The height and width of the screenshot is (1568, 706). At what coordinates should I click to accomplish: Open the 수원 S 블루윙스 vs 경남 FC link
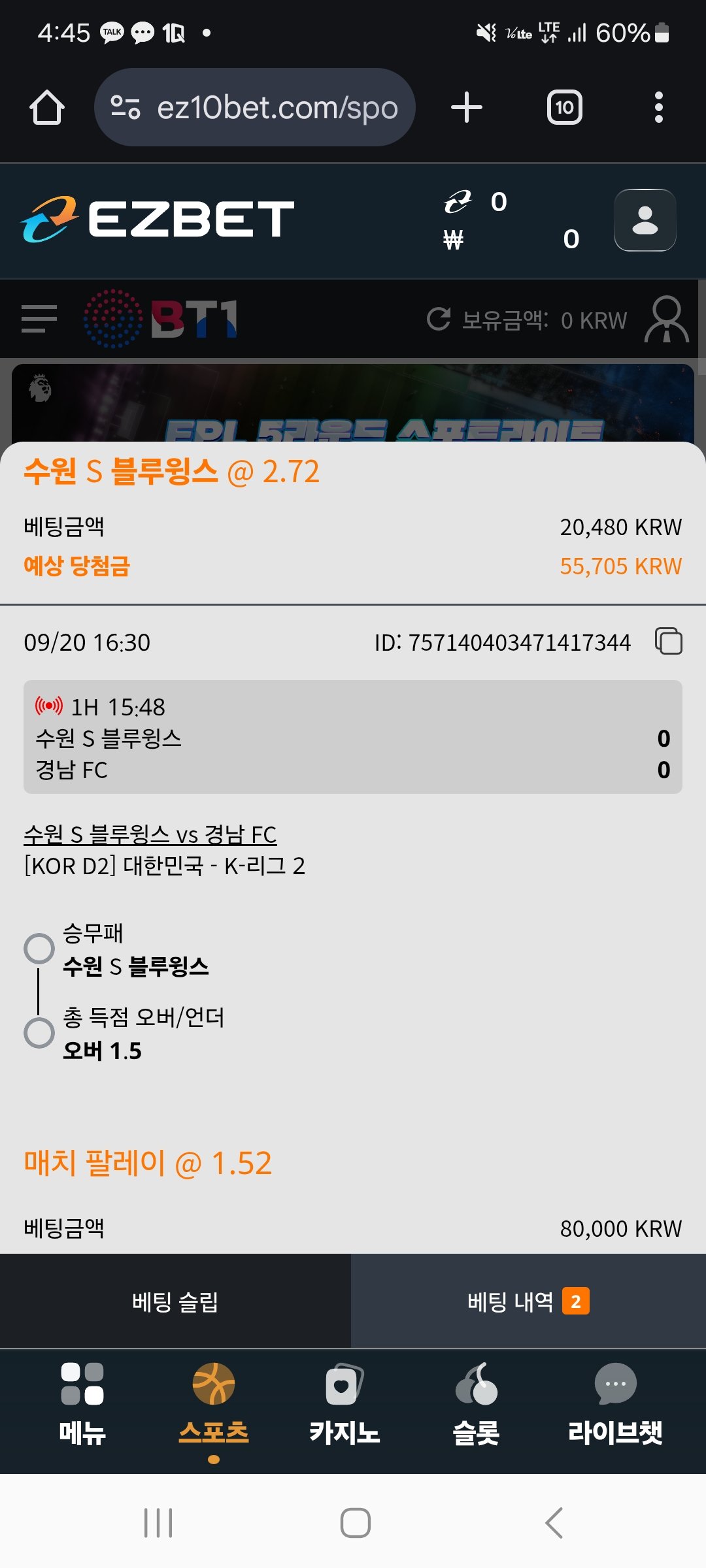pyautogui.click(x=150, y=834)
